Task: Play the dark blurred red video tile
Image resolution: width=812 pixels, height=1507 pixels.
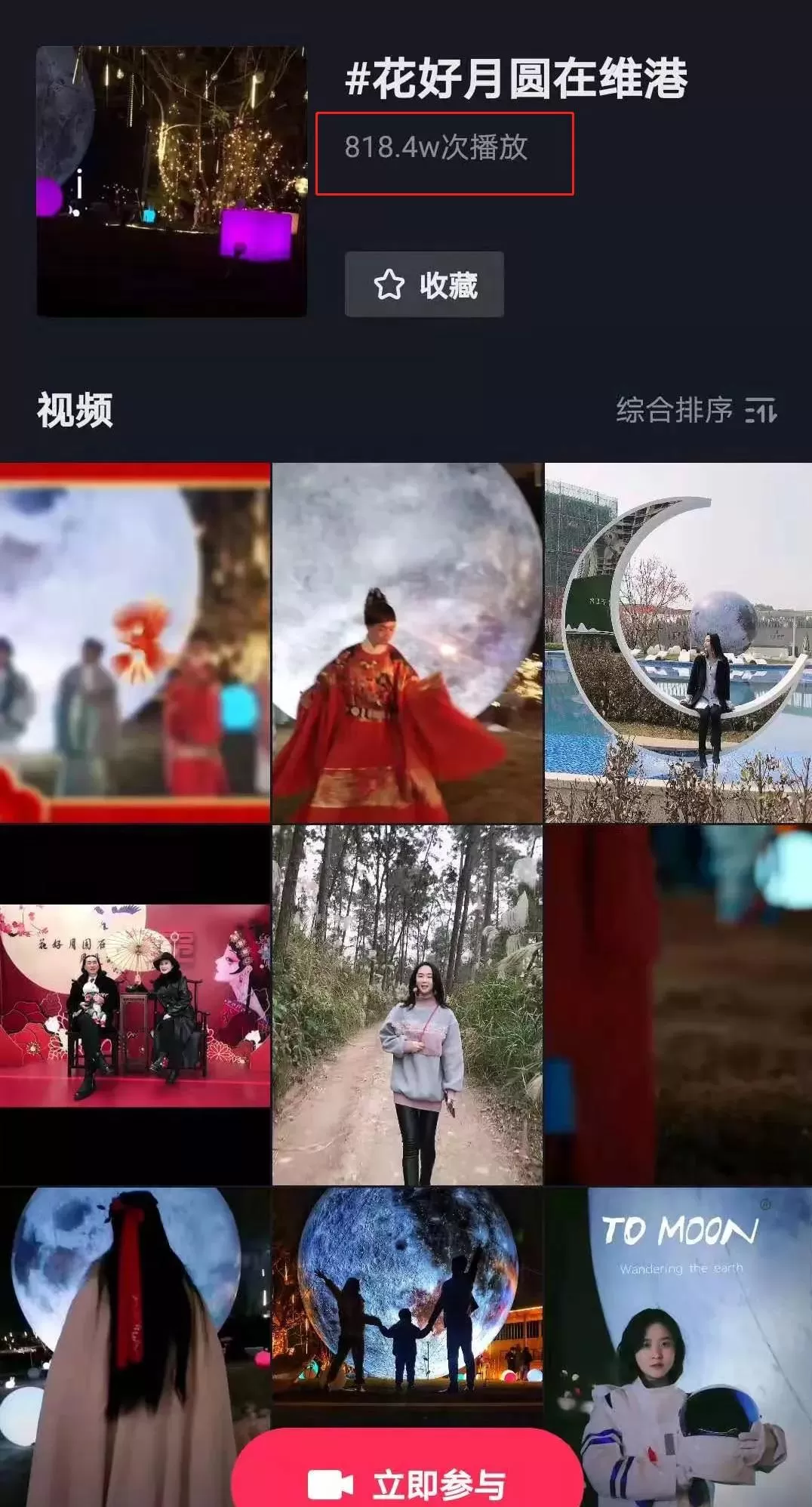Action: point(678,1004)
